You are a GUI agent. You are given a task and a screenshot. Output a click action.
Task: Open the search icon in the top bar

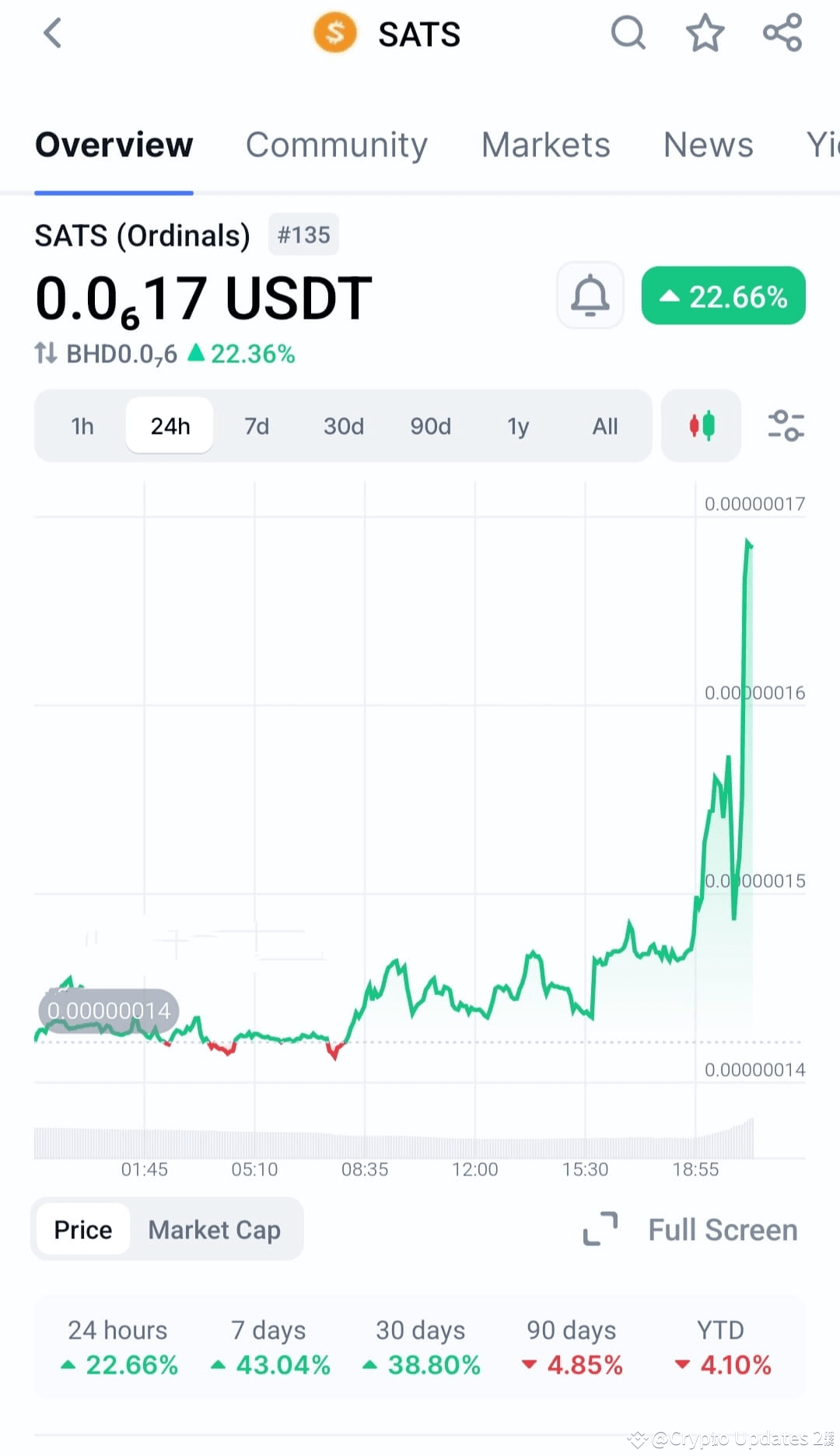pyautogui.click(x=628, y=33)
